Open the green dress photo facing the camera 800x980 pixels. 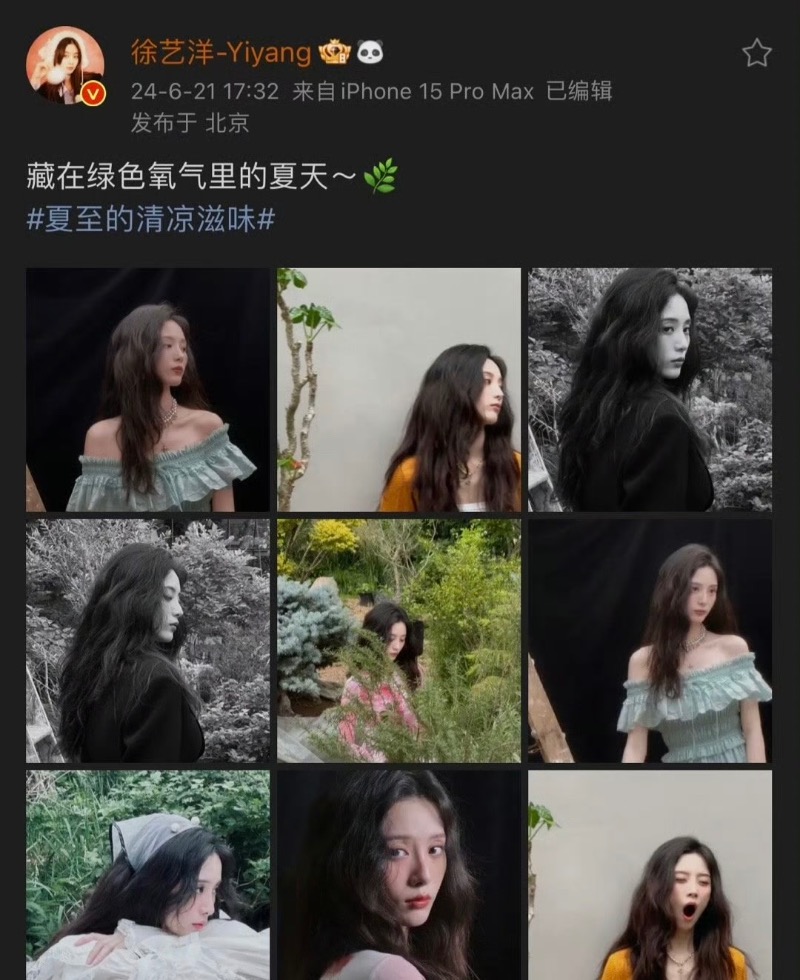coord(650,640)
